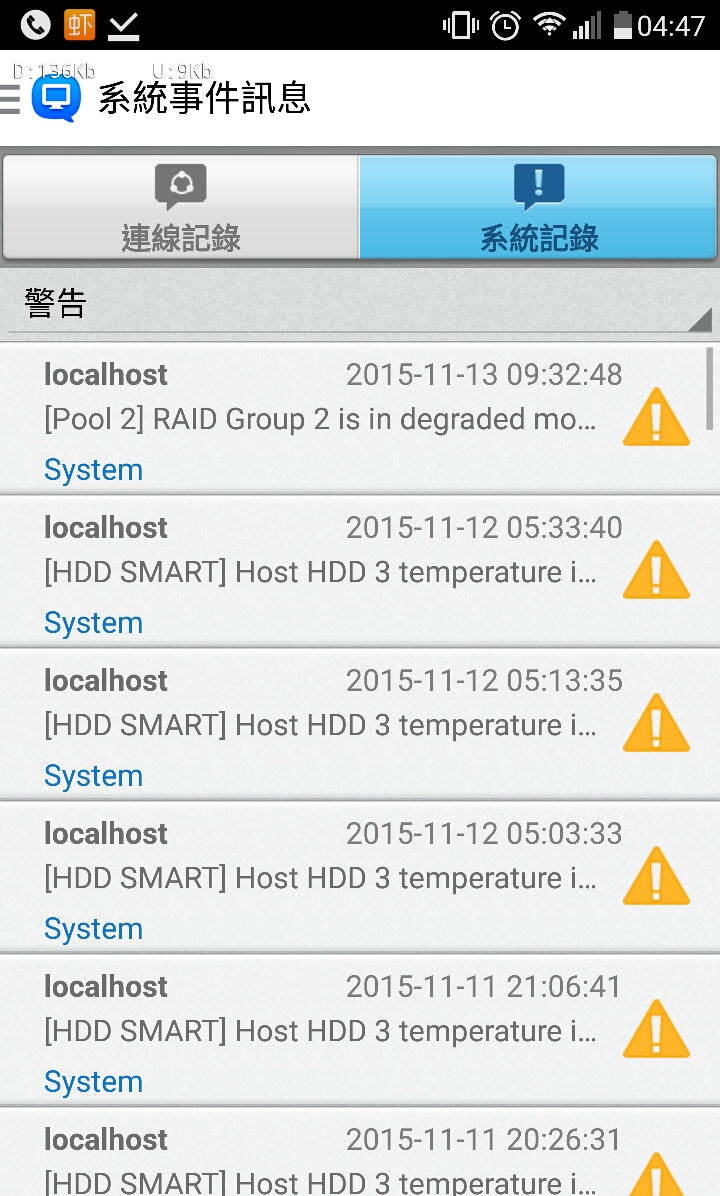Open the HDD 3 warning from 05:33:40
720x1196 pixels.
point(360,572)
